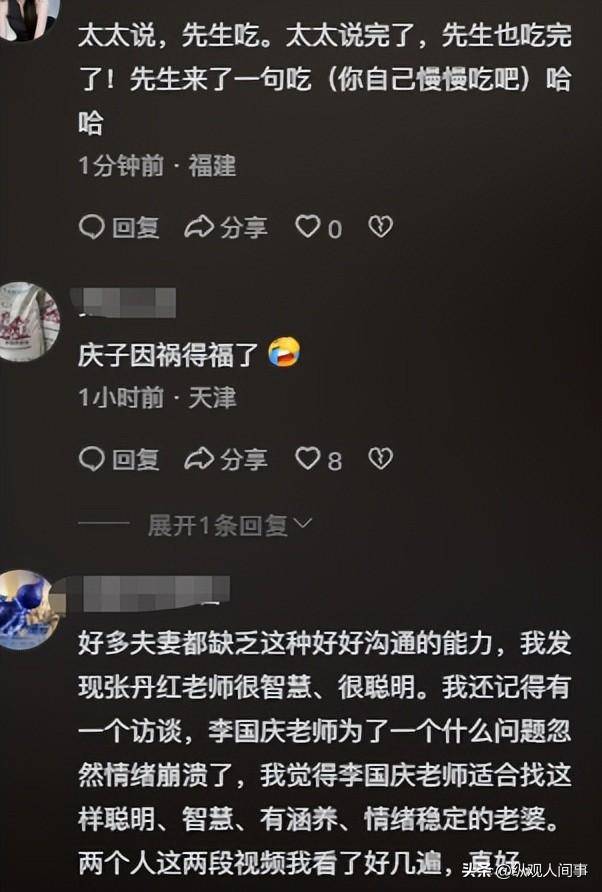Share the 庆子因祸得福了 comment
This screenshot has width=602, height=892.
click(x=226, y=459)
